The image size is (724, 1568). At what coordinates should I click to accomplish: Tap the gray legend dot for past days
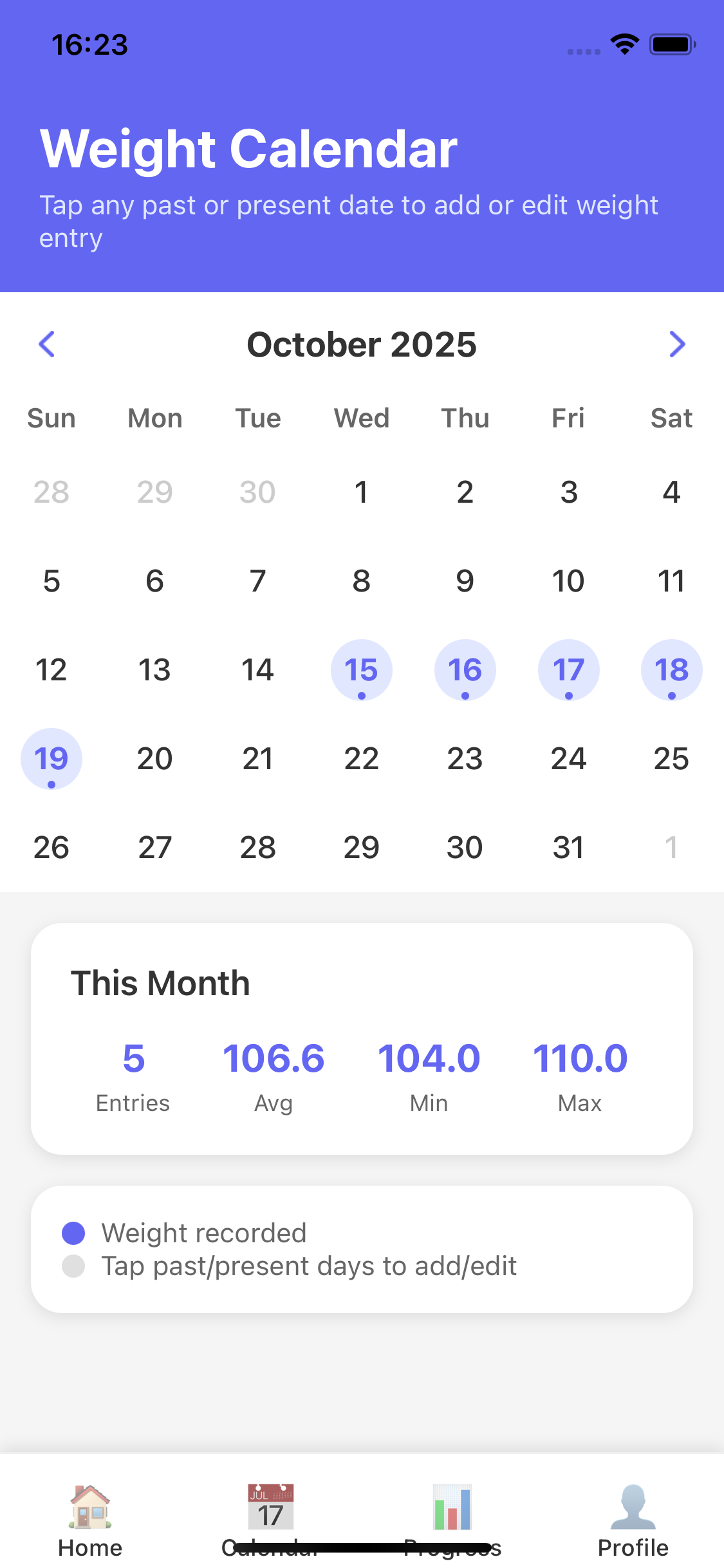point(73,1265)
